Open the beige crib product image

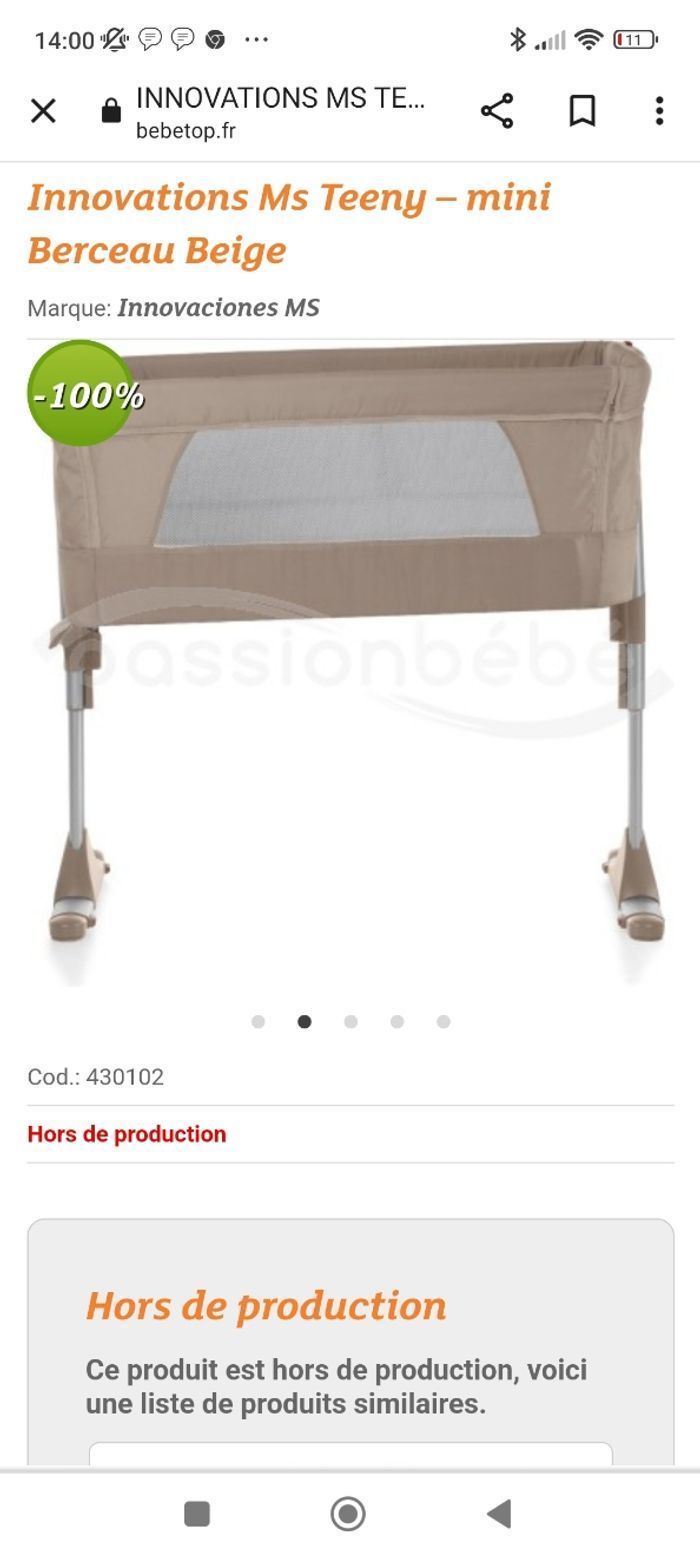click(x=350, y=662)
